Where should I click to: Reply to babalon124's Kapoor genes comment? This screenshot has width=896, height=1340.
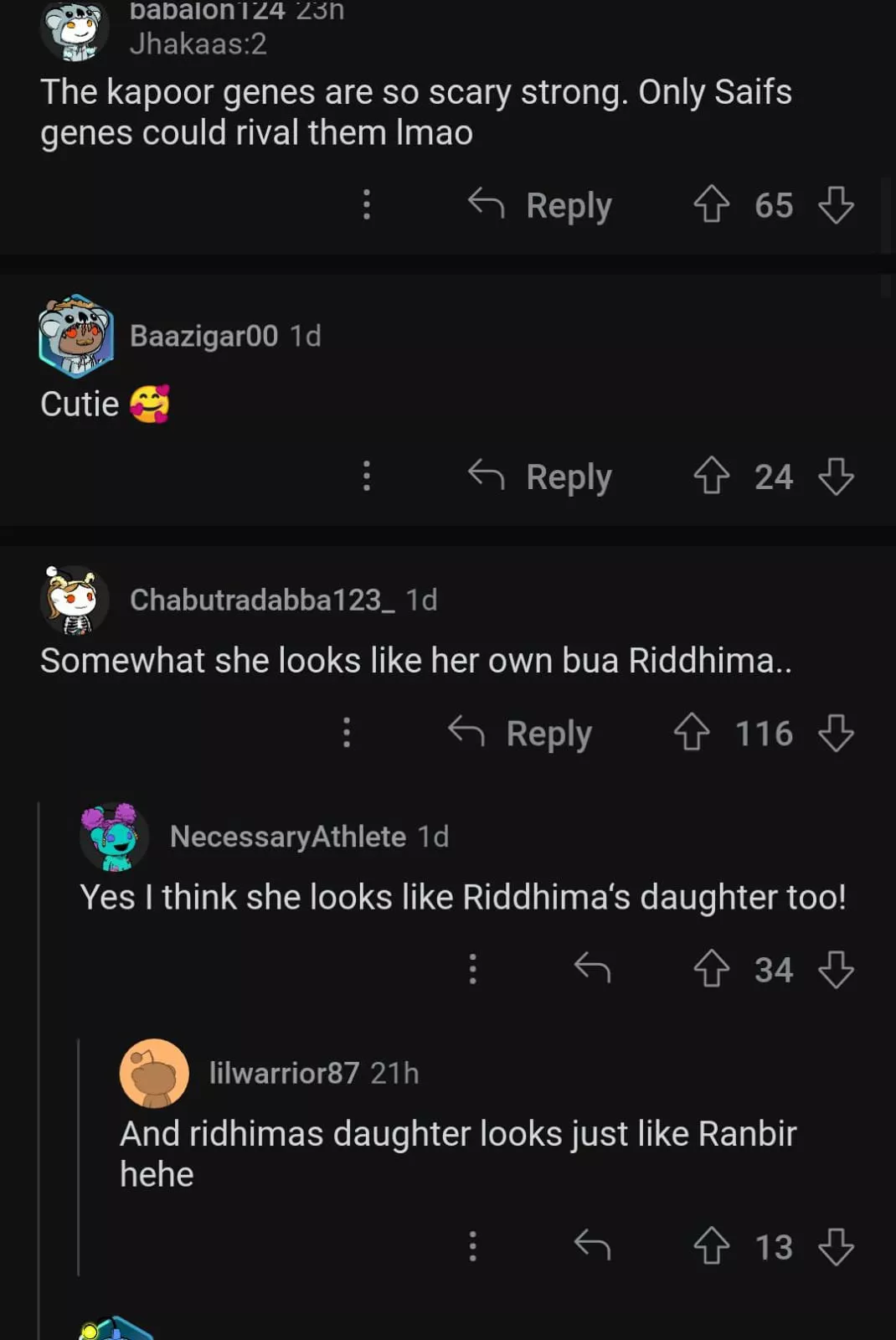541,205
